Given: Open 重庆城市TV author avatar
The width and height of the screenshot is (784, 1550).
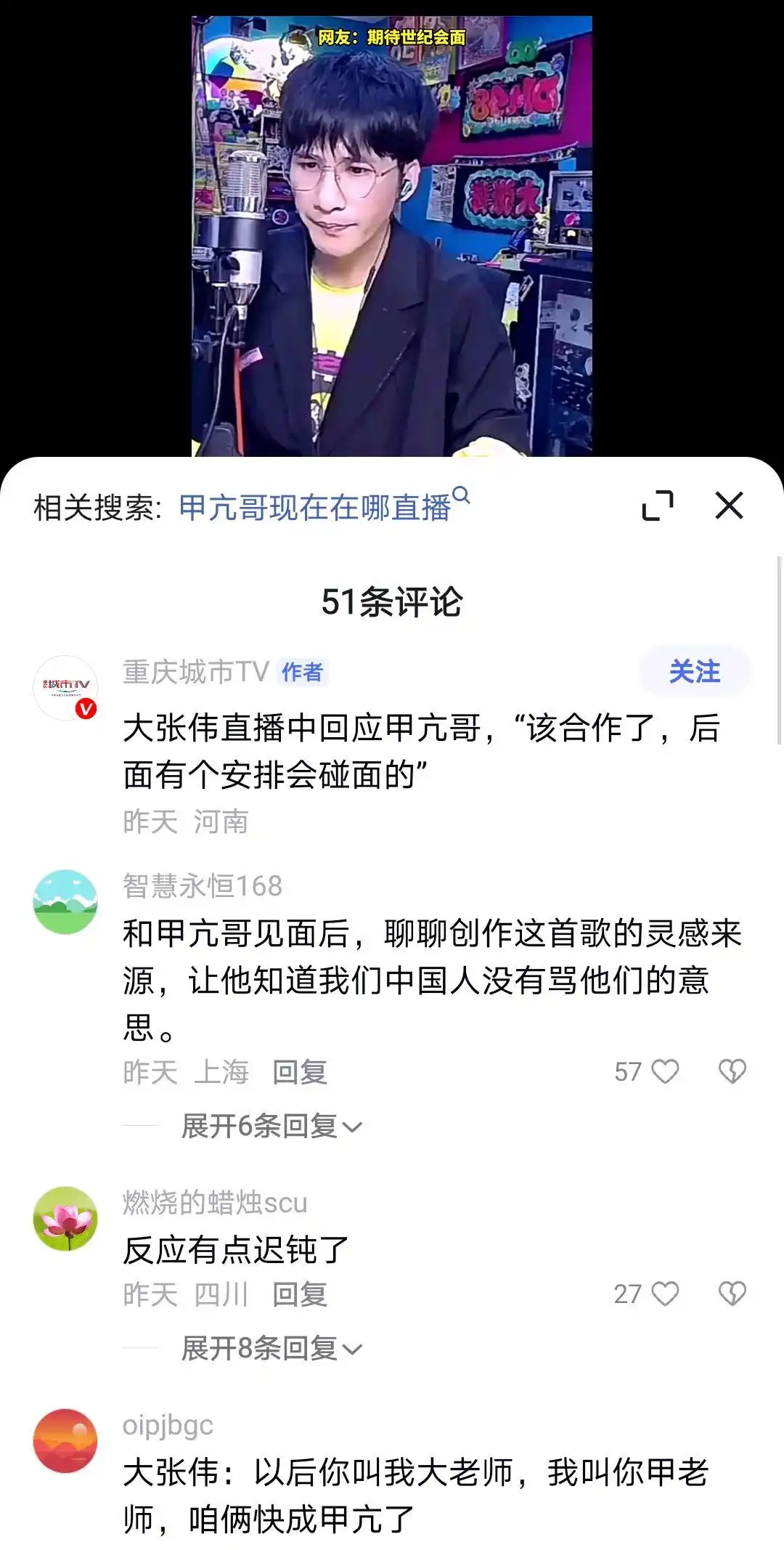Looking at the screenshot, I should pos(65,688).
